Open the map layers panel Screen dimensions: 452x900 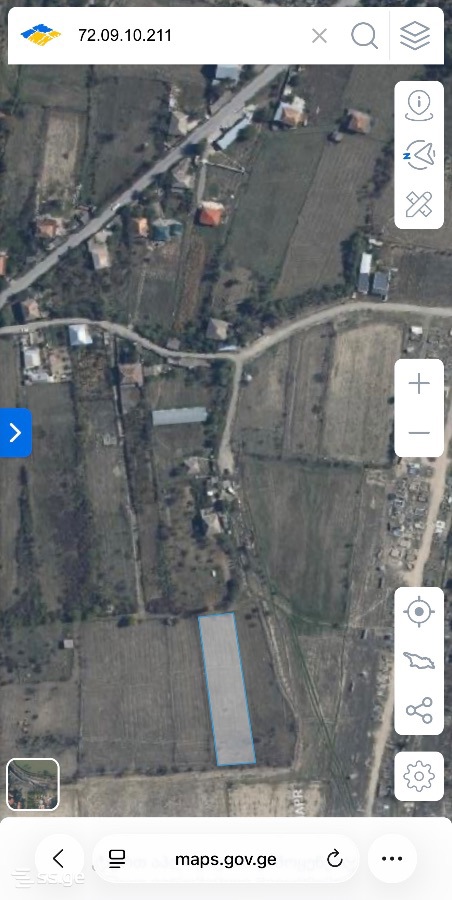tap(415, 36)
